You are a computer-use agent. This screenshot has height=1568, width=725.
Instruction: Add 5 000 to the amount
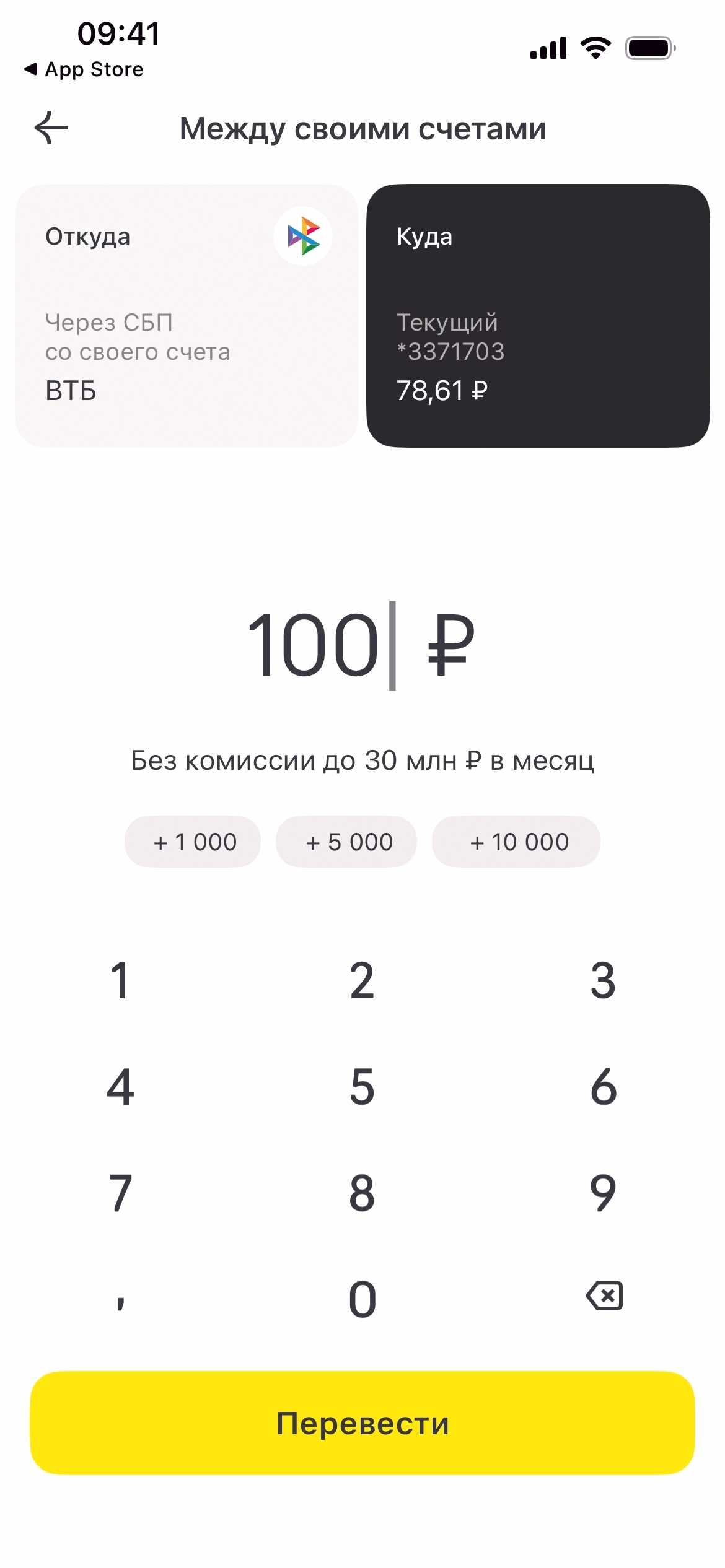point(346,842)
